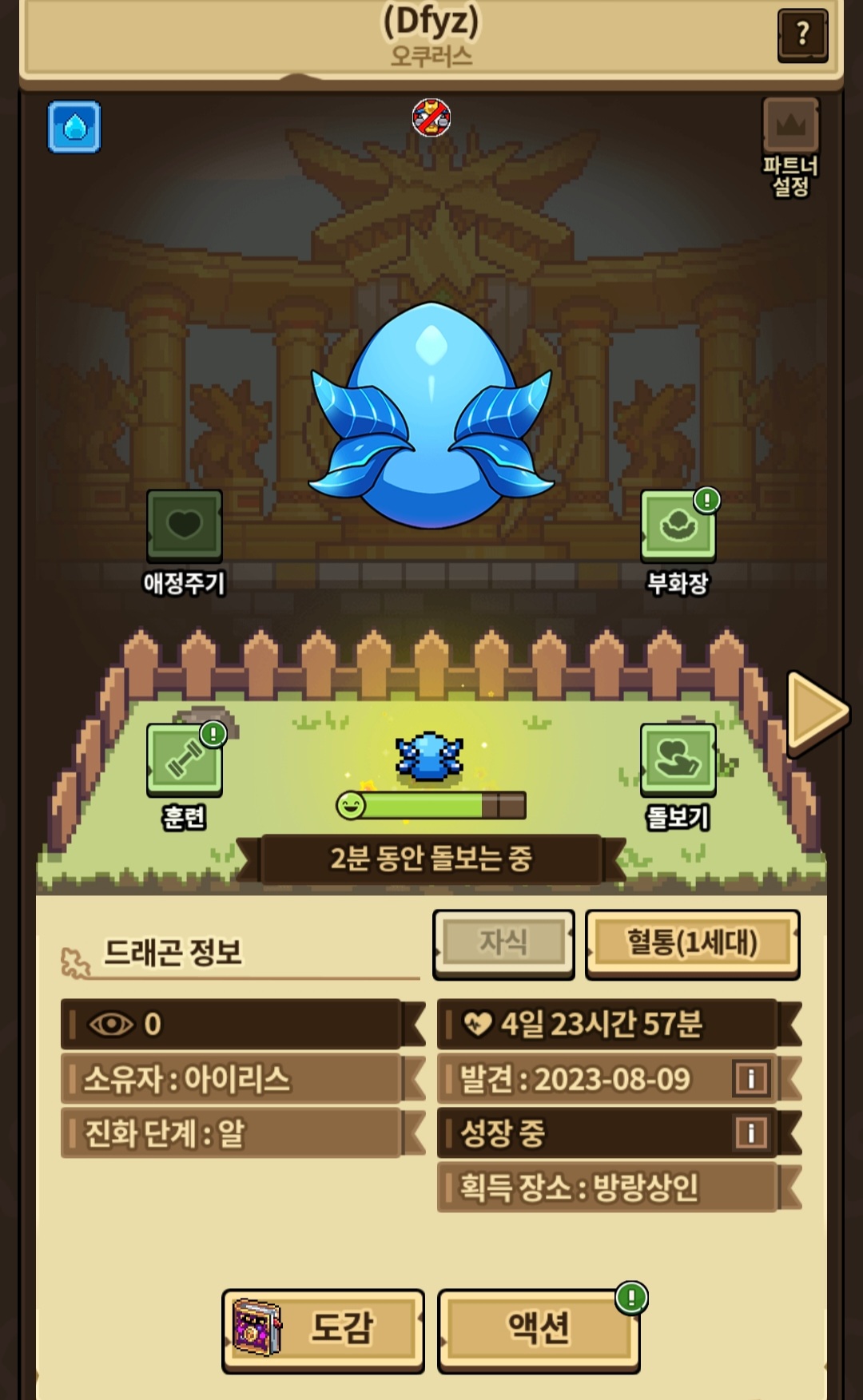Open 파트너 설정 partner settings
863x1400 pixels.
coord(790,145)
